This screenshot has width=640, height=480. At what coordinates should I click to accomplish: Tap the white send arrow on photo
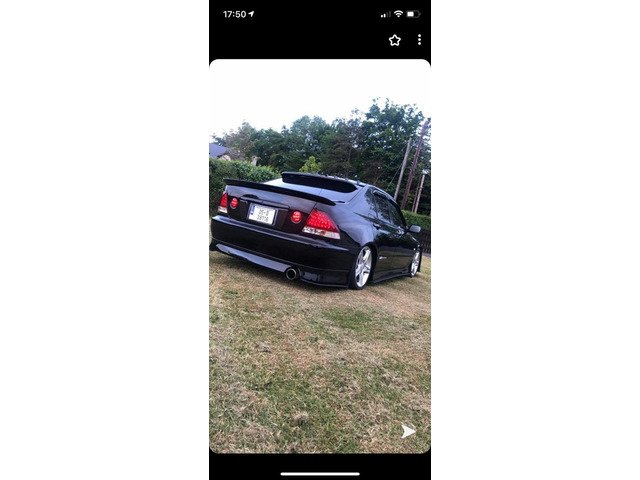[408, 431]
